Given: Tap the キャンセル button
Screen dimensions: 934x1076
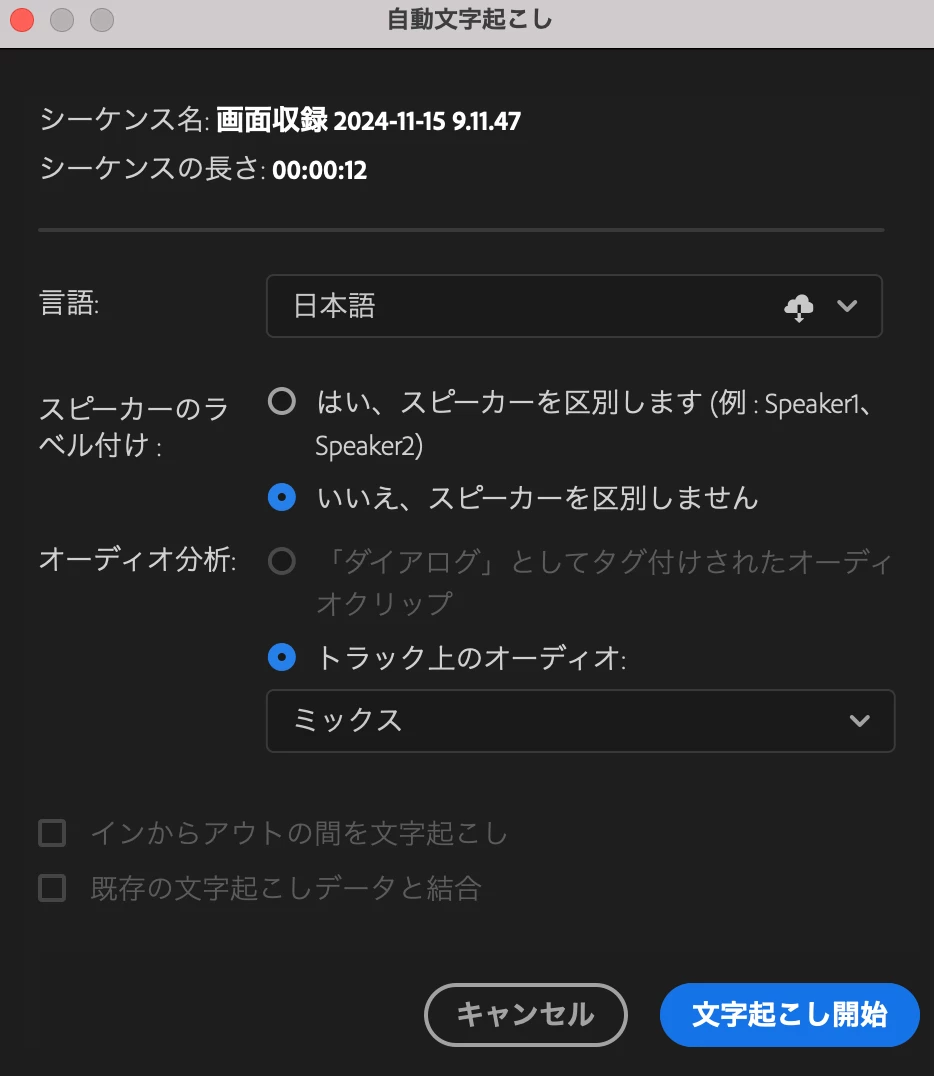Looking at the screenshot, I should pos(525,1015).
